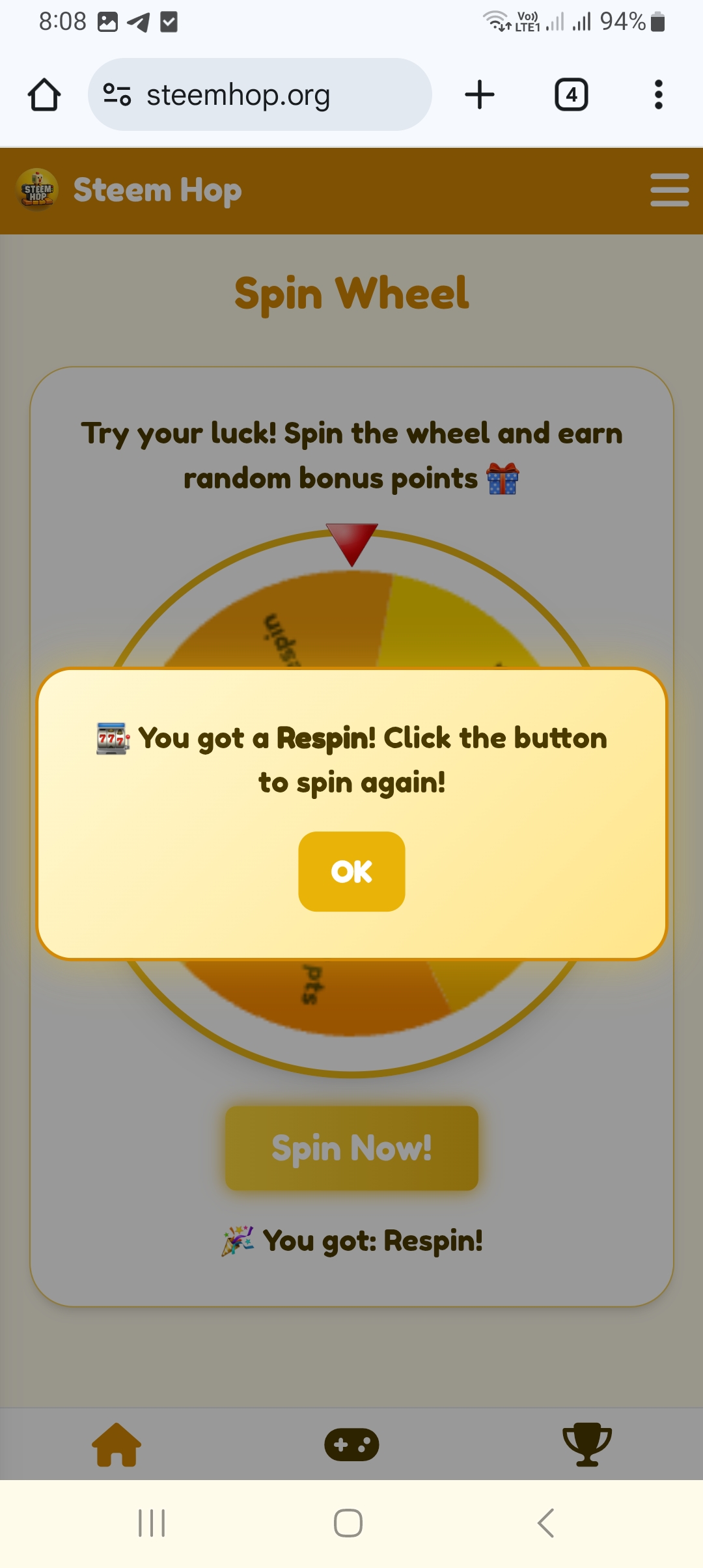Tap the steemhop.org address bar
This screenshot has width=703, height=1568.
point(260,95)
